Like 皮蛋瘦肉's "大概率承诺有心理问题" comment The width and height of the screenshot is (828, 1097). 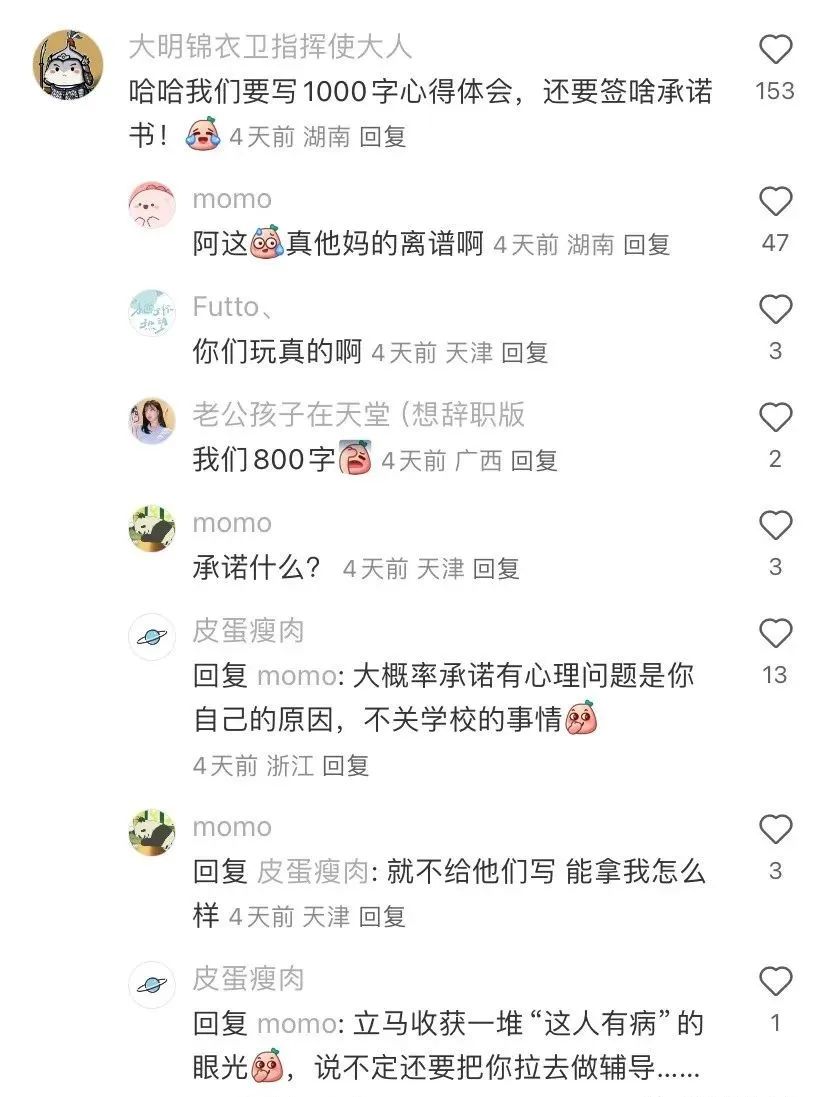click(x=775, y=634)
